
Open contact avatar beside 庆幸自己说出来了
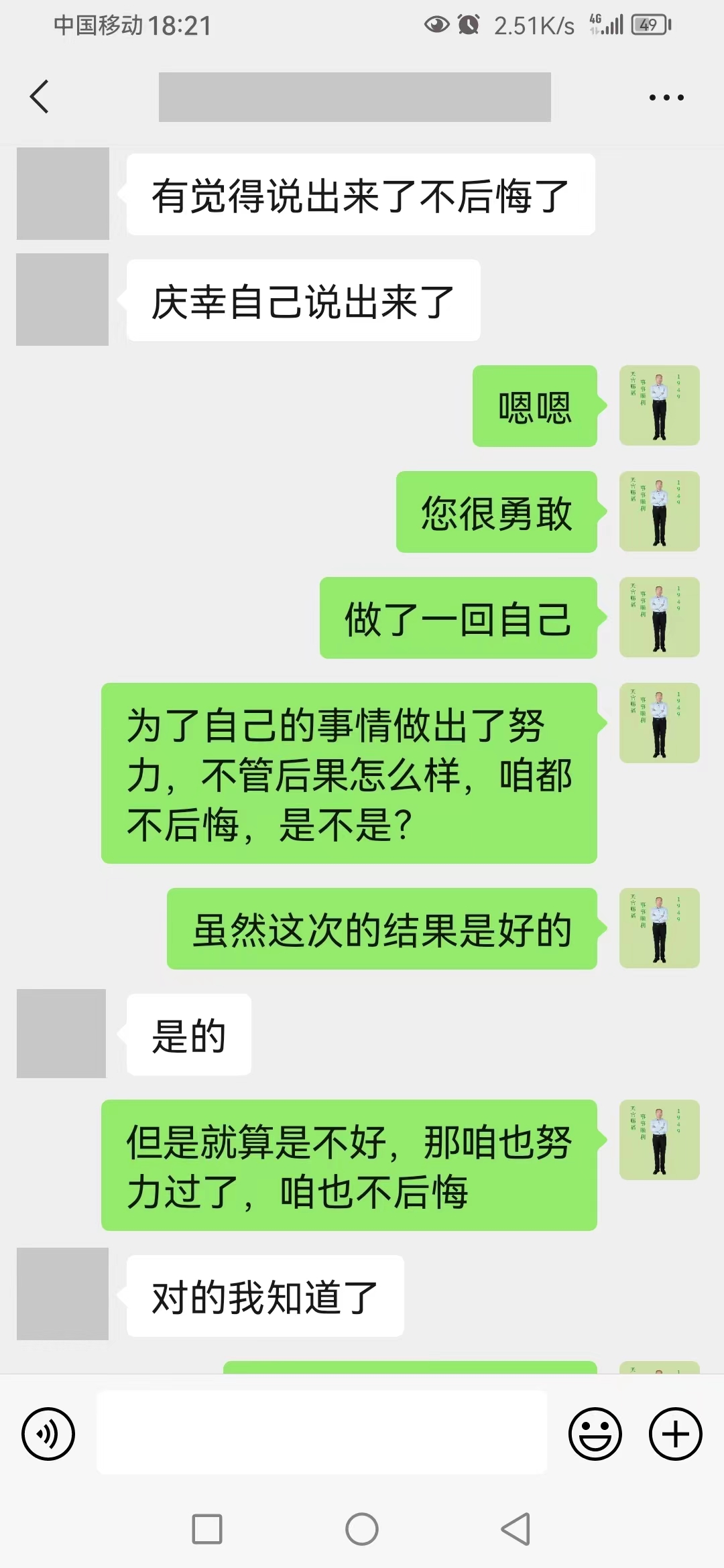(x=62, y=300)
